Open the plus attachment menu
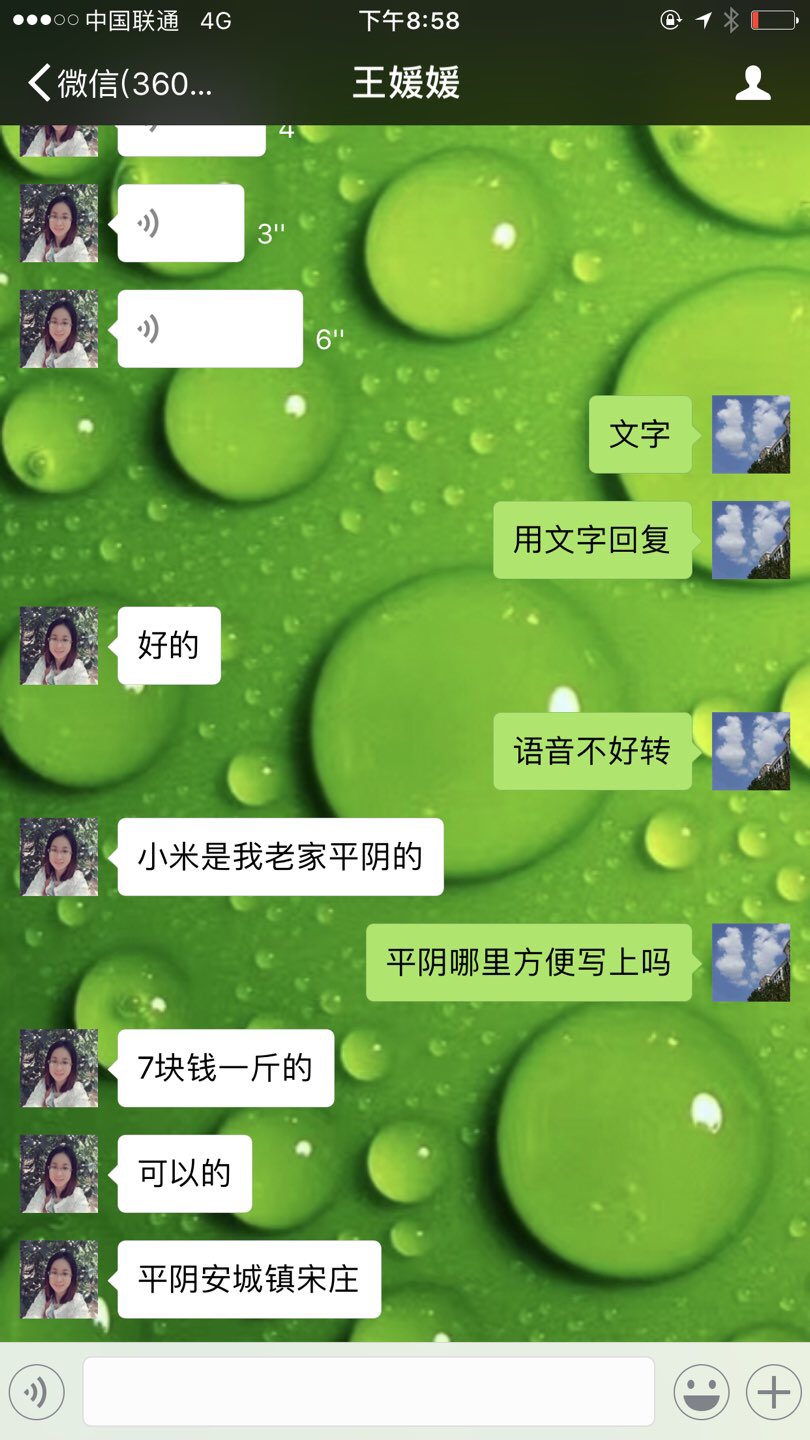The width and height of the screenshot is (810, 1440). [x=774, y=1392]
